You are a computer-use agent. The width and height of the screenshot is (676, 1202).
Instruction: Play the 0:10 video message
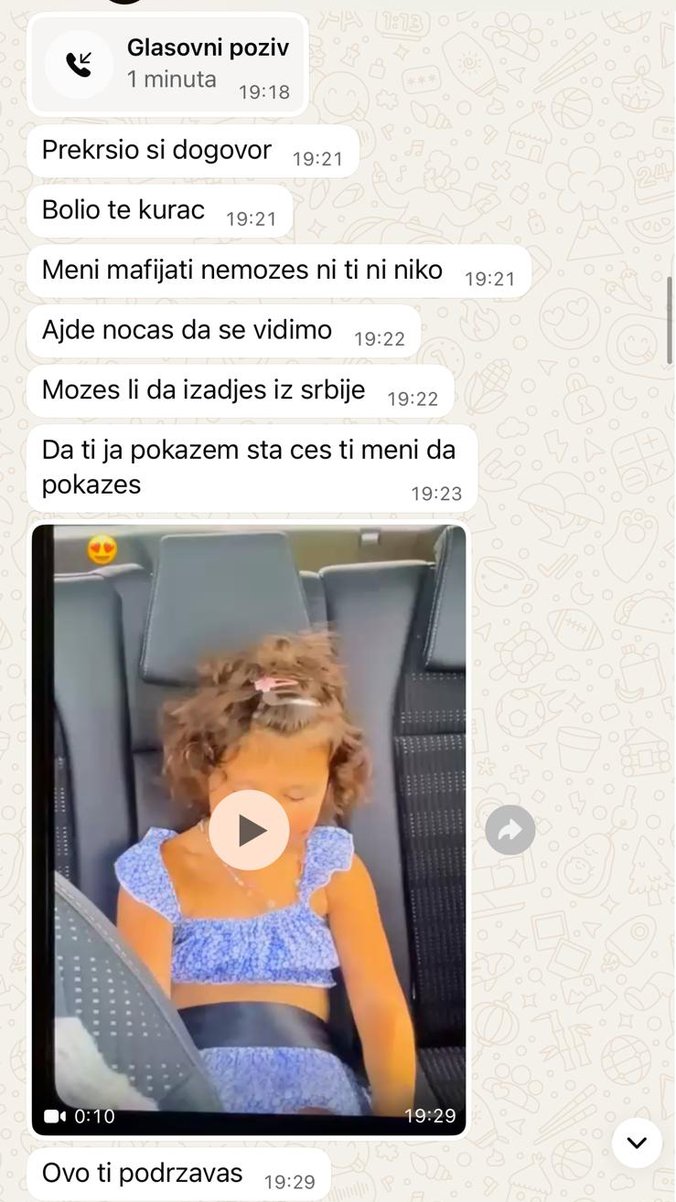249,829
